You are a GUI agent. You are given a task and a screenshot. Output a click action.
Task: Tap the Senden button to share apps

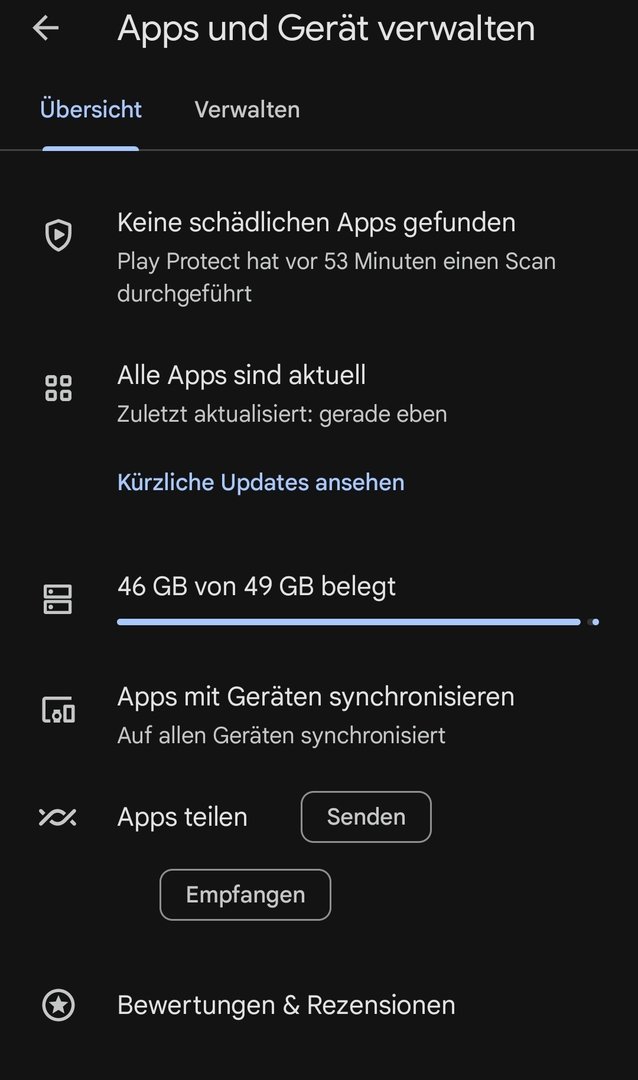coord(366,817)
